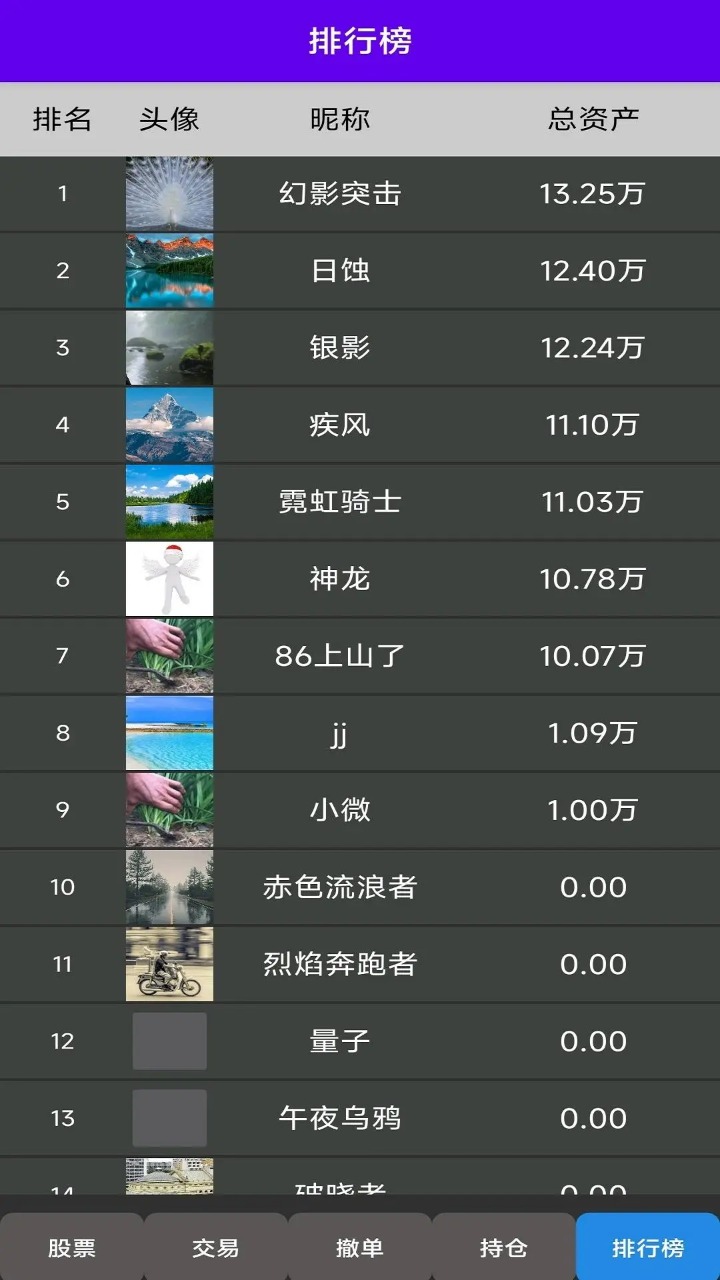
Task: Tap the avatar of 银影
Action: (x=169, y=347)
